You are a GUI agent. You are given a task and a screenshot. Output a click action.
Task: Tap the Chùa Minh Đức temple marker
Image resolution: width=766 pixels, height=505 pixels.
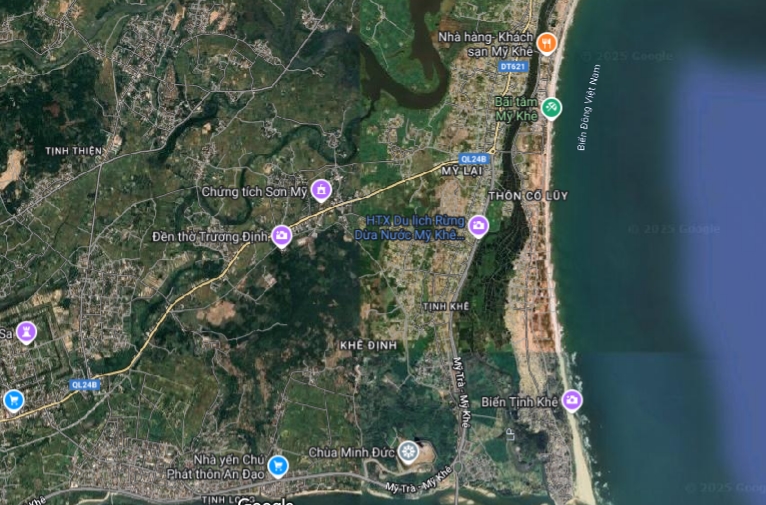(x=408, y=452)
